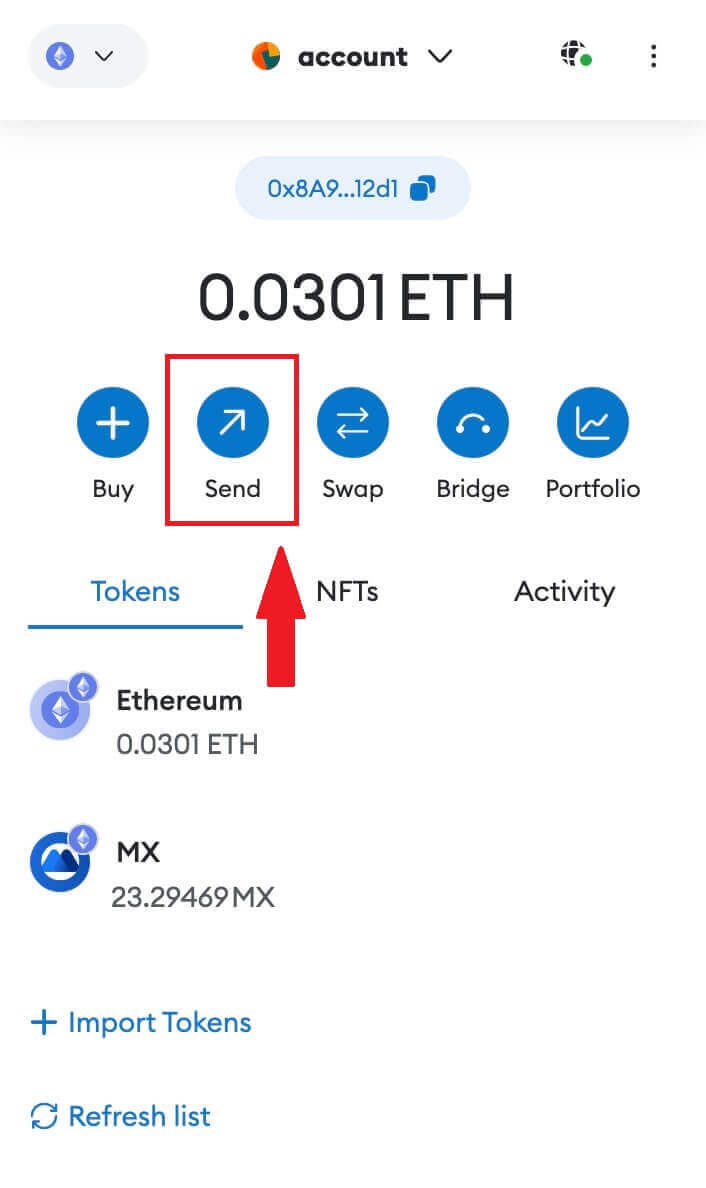Expand the account switcher

point(352,57)
